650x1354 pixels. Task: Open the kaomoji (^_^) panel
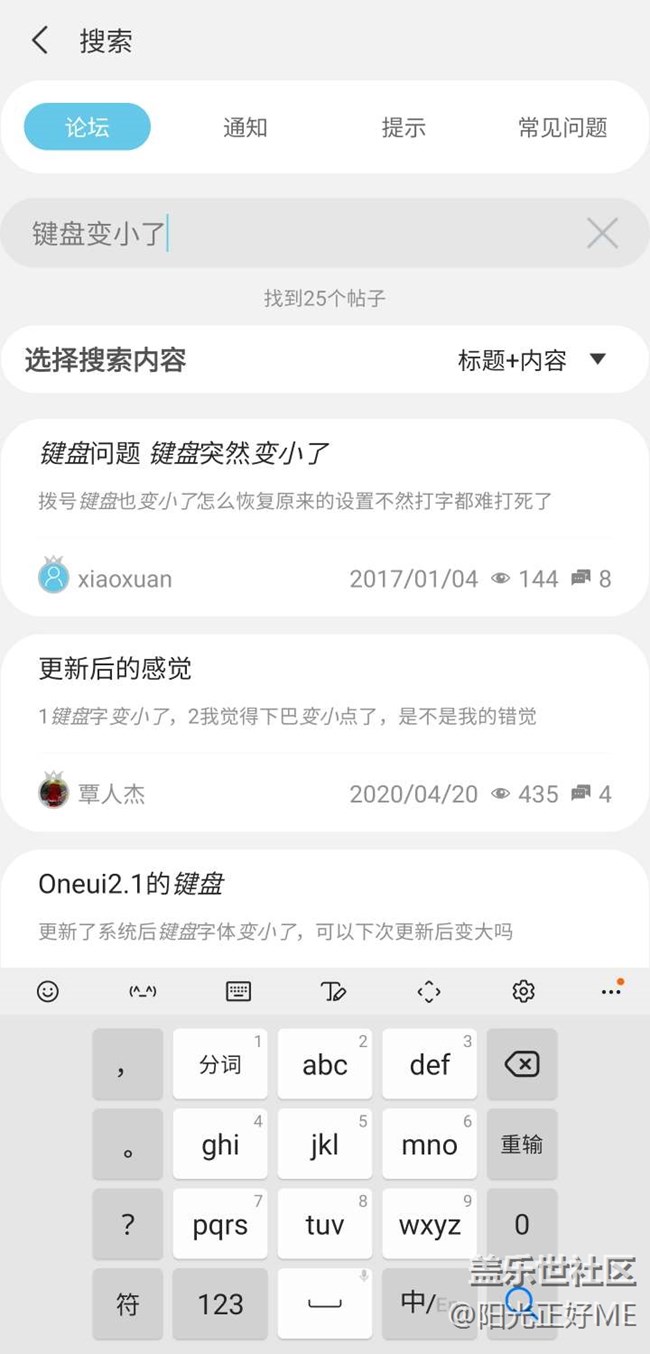[x=143, y=991]
